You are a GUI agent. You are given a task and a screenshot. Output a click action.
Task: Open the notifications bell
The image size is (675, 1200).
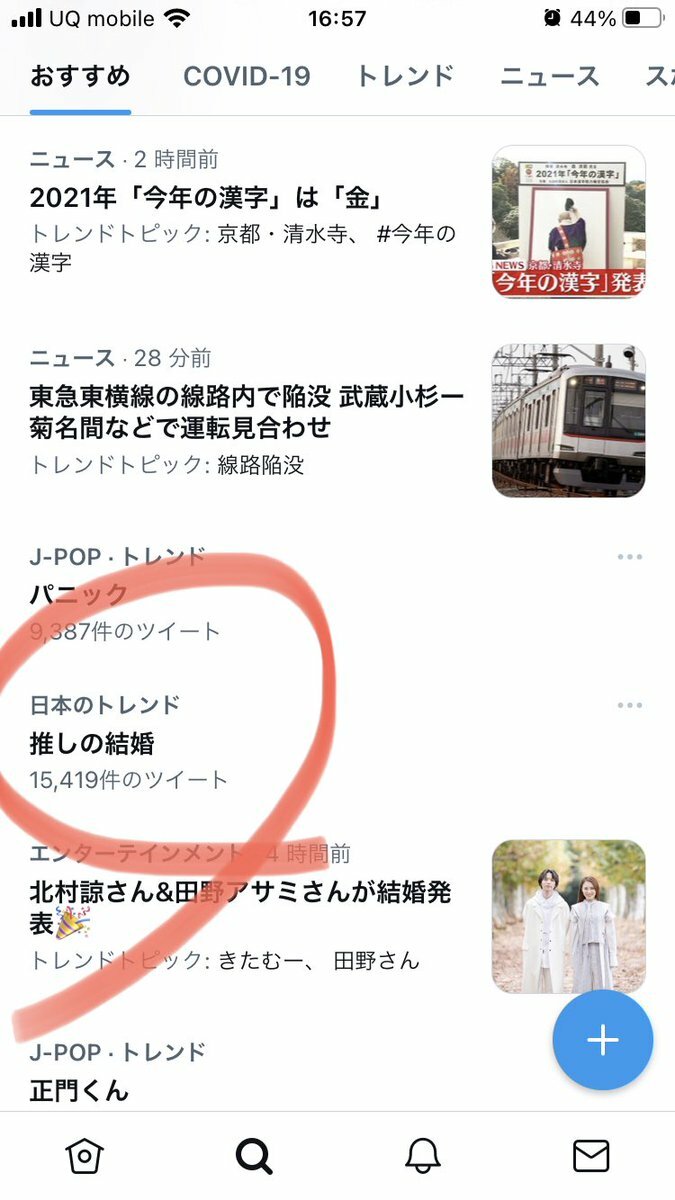423,1156
